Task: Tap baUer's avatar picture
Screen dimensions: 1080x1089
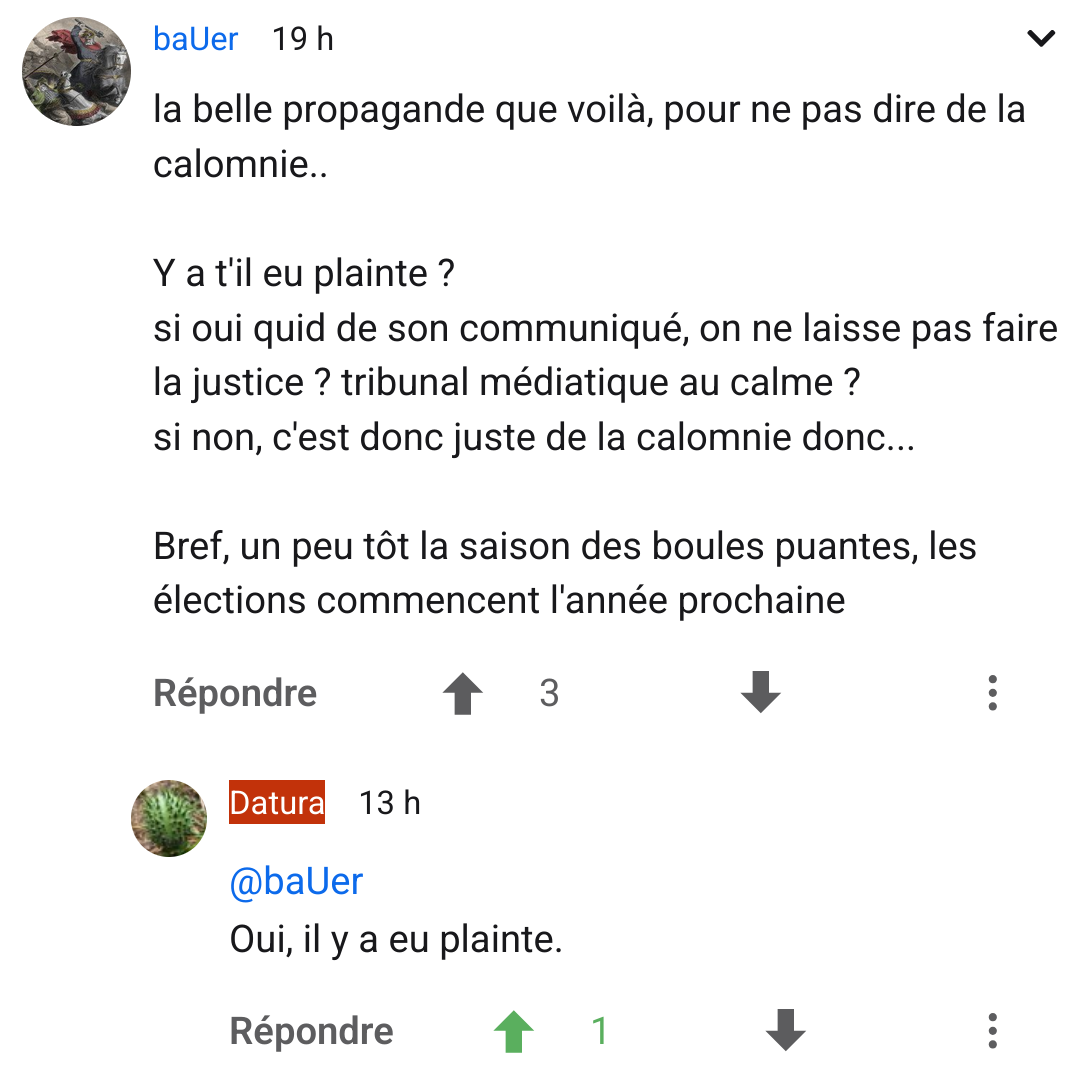Action: click(77, 72)
